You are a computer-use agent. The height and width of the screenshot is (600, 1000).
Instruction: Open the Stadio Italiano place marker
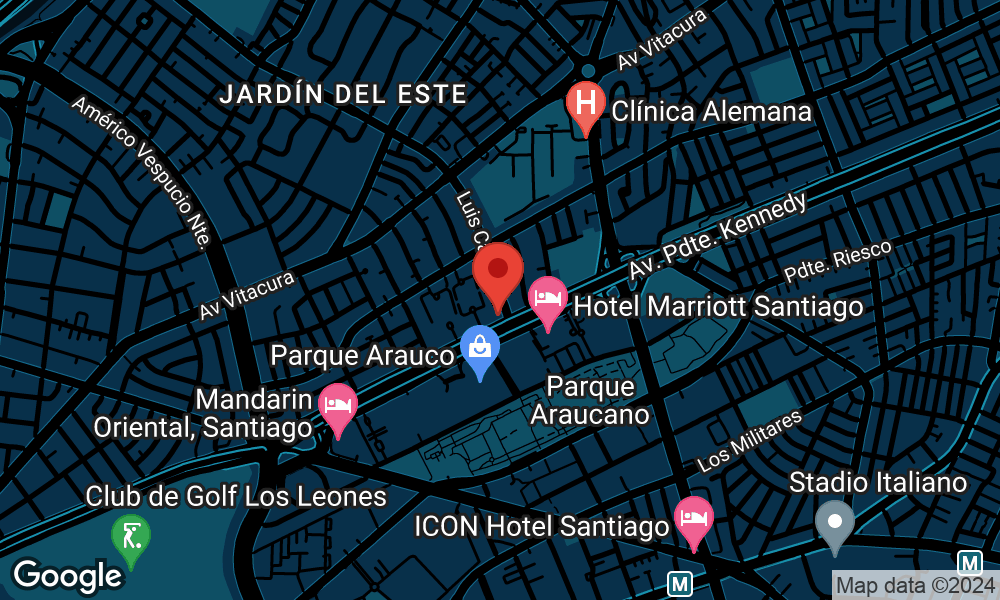834,522
